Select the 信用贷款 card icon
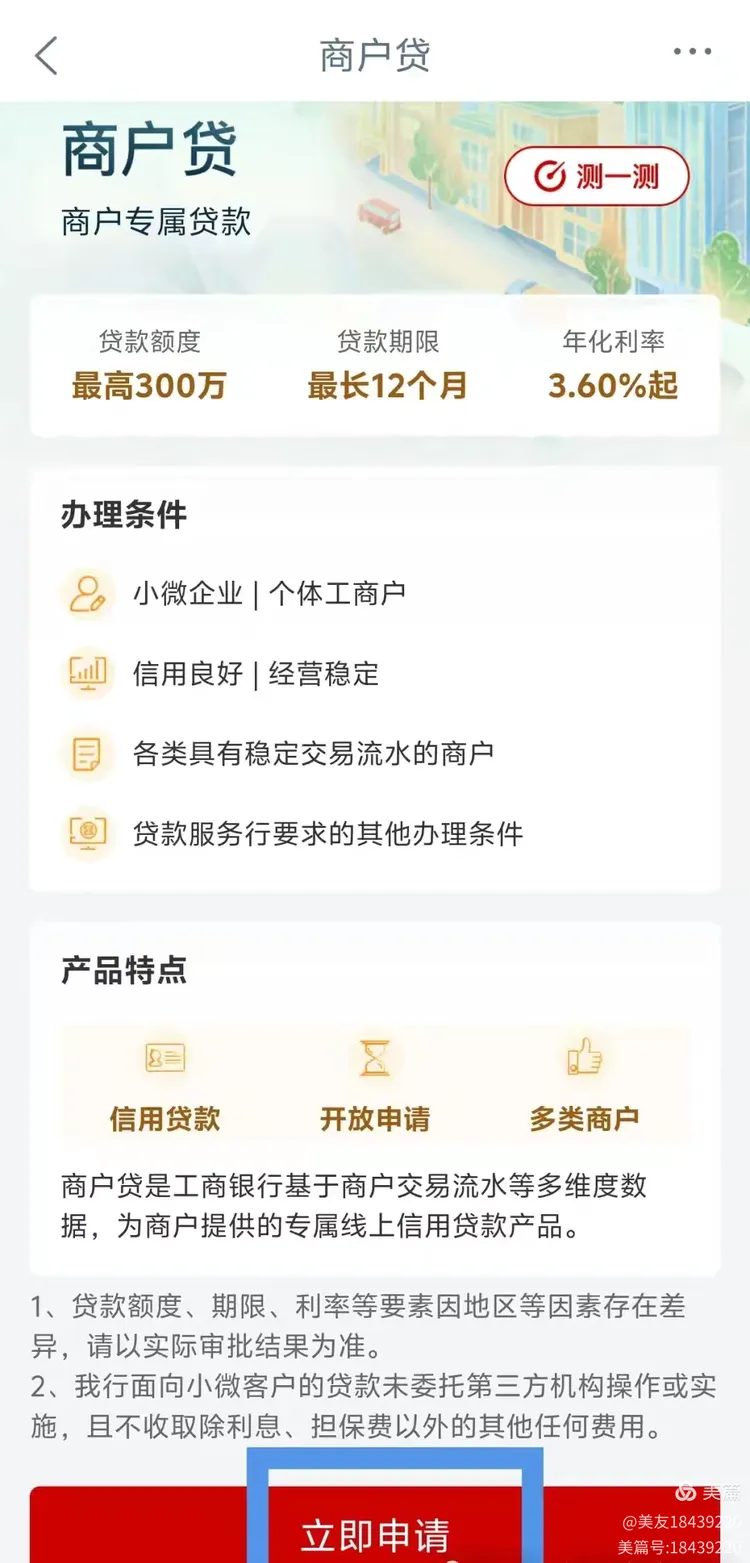Viewport: 750px width, 1563px height. (x=164, y=1057)
